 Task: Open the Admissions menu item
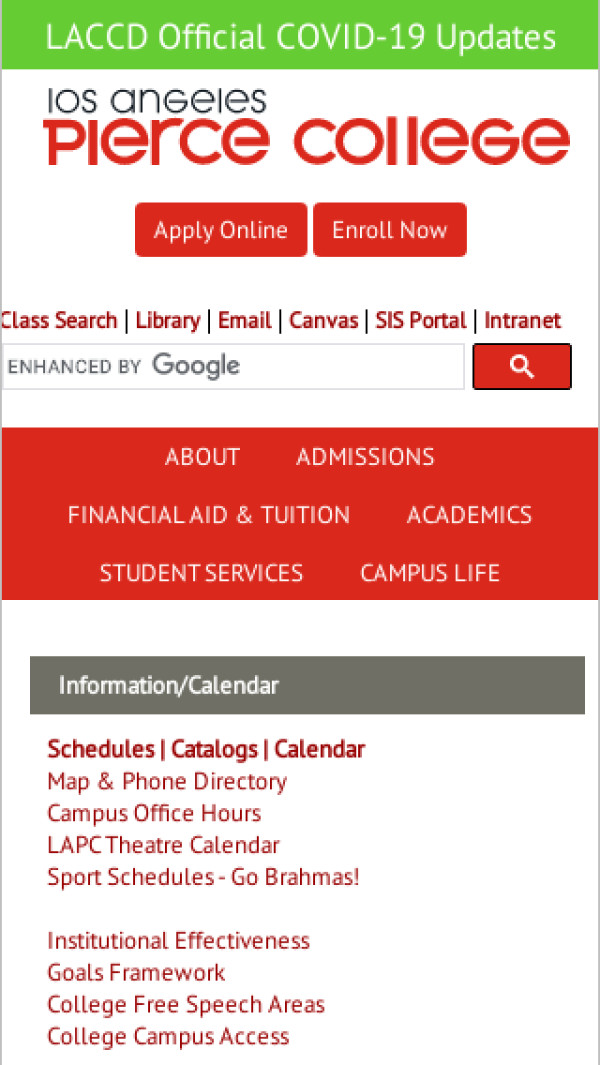[365, 457]
